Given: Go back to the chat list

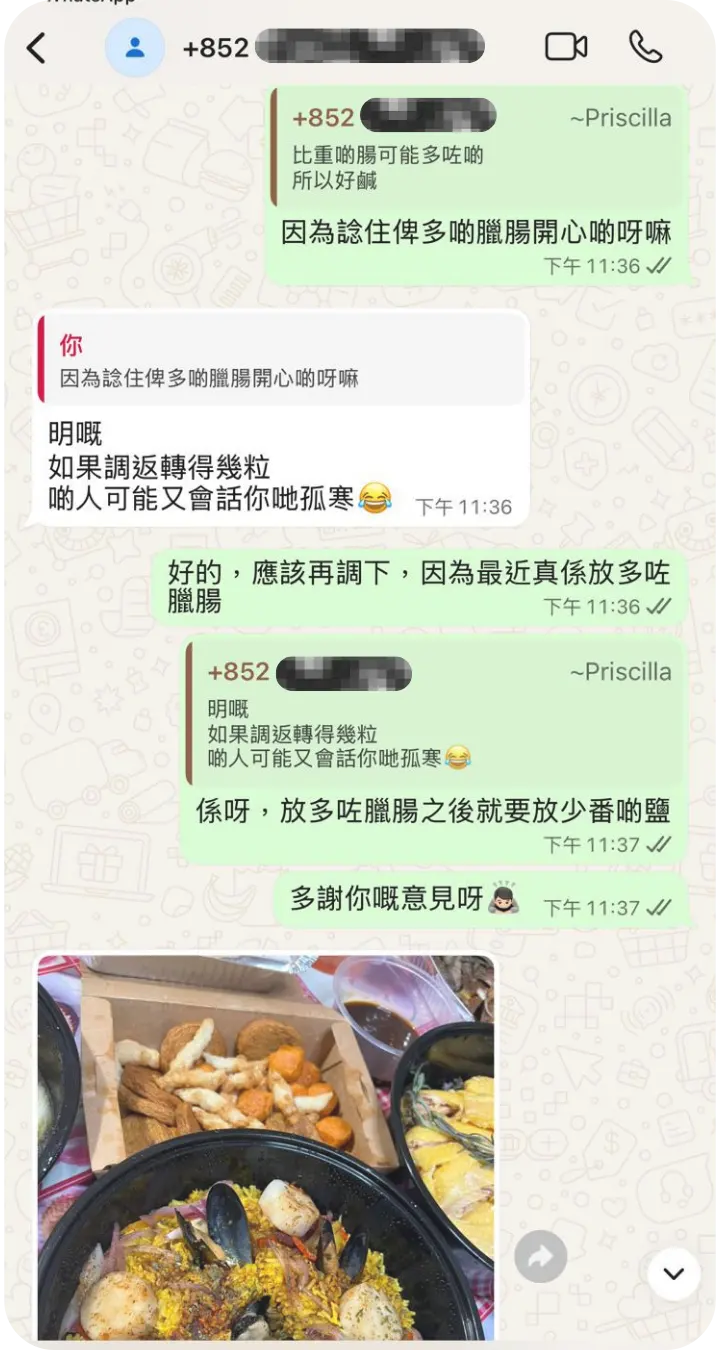Looking at the screenshot, I should point(37,47).
